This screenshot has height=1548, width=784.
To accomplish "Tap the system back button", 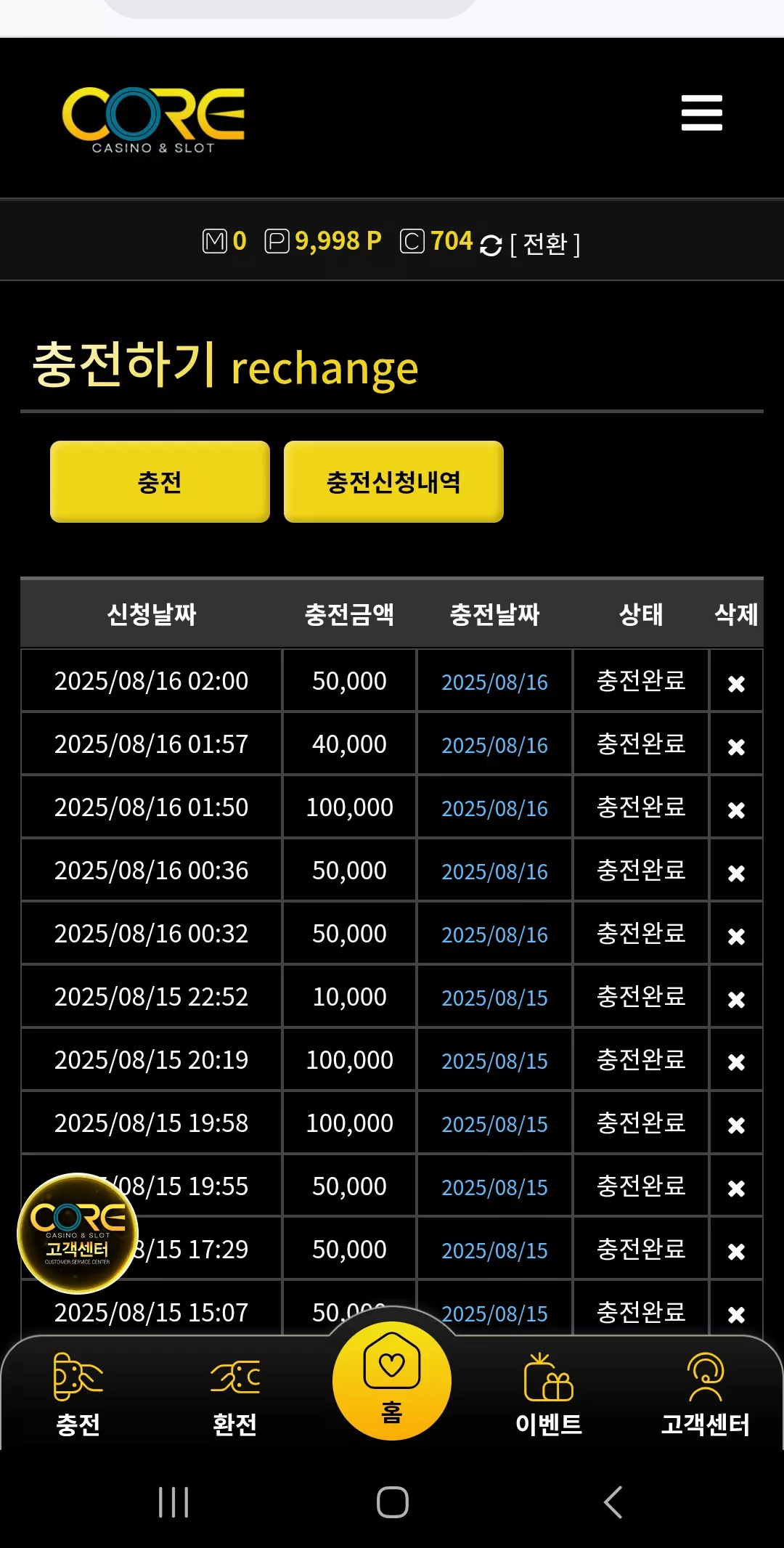I will pos(613,1502).
